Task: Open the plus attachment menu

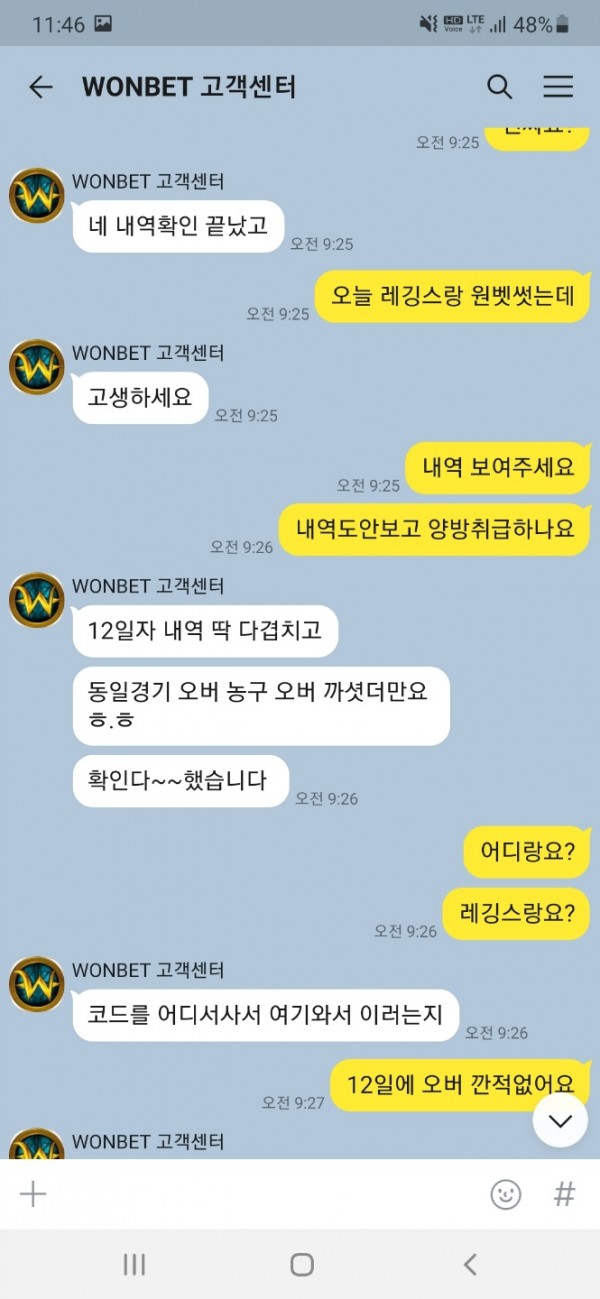Action: pyautogui.click(x=33, y=1194)
